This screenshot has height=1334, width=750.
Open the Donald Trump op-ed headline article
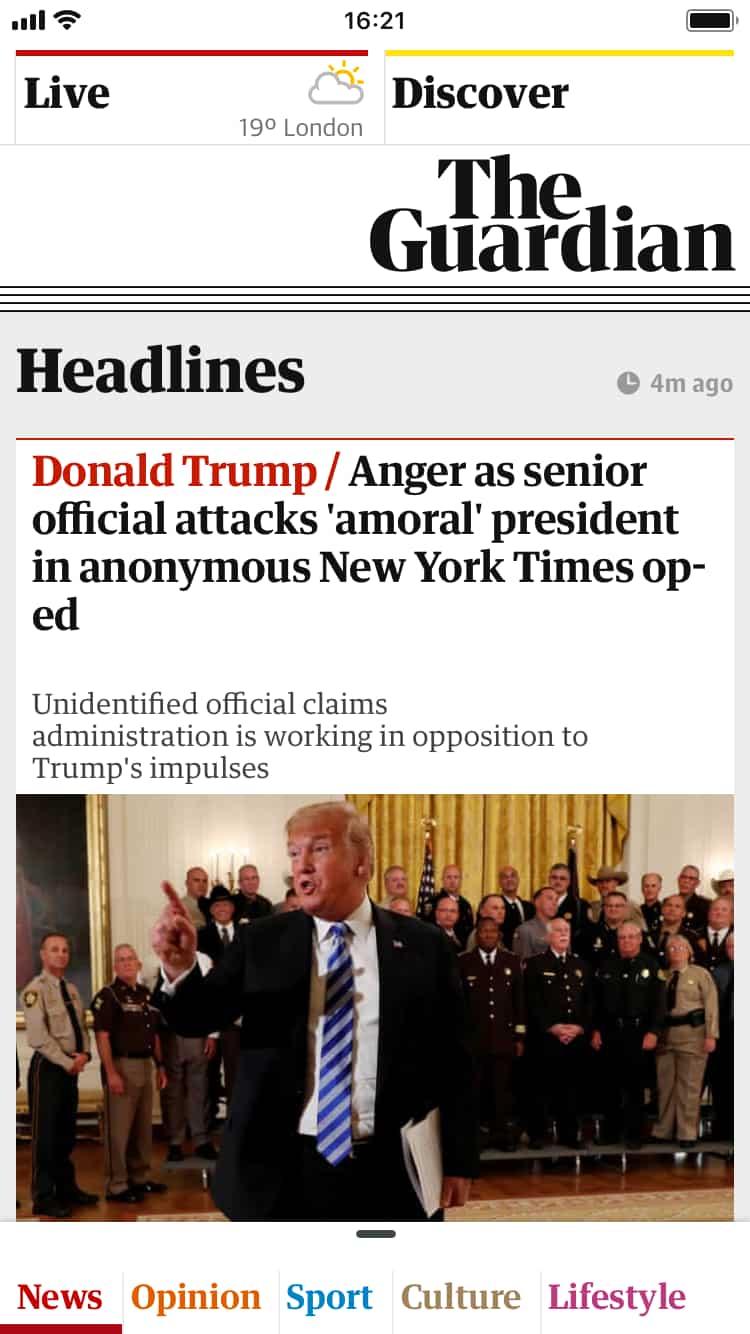370,542
